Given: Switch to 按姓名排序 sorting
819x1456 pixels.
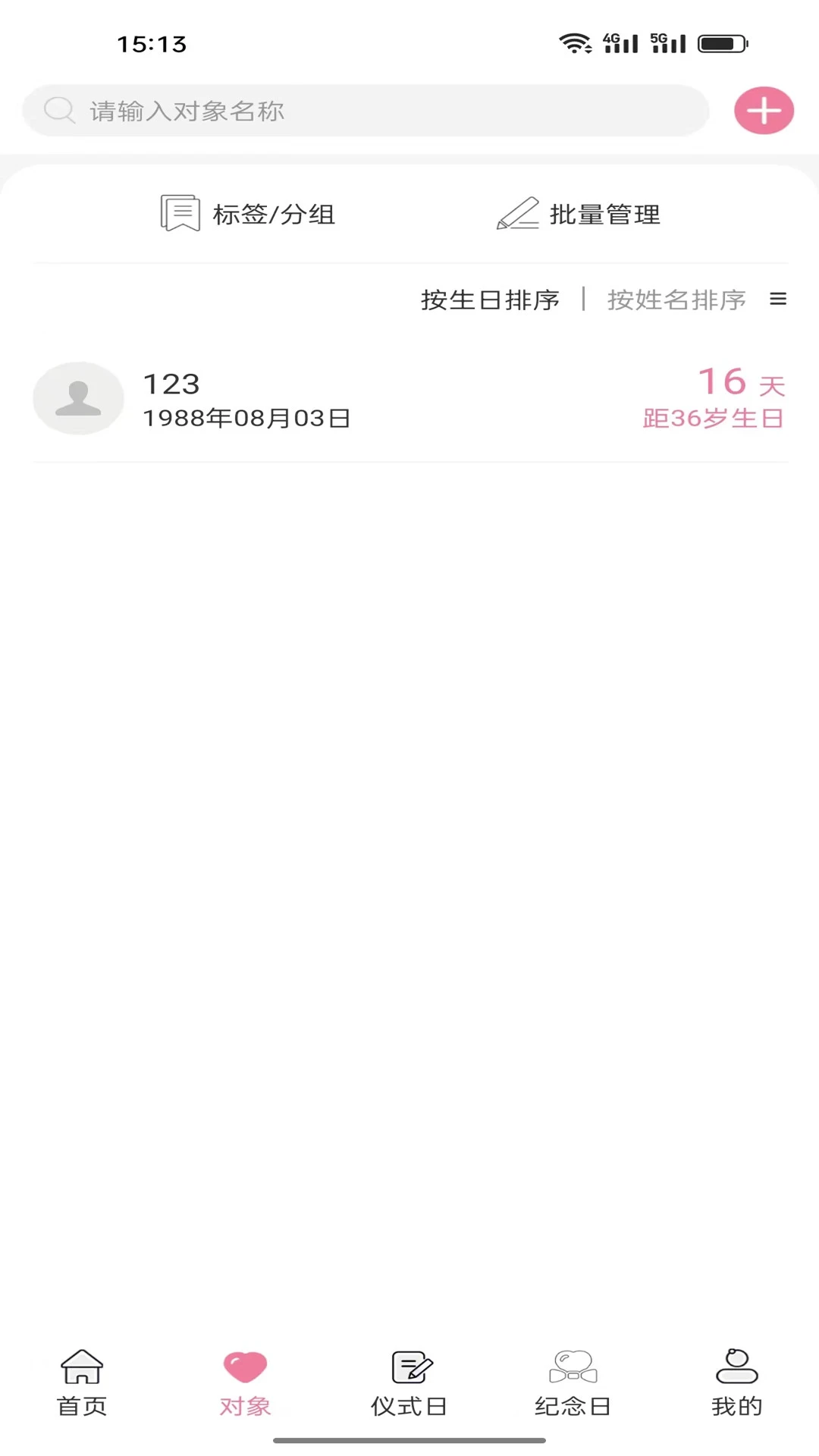Looking at the screenshot, I should pyautogui.click(x=676, y=300).
